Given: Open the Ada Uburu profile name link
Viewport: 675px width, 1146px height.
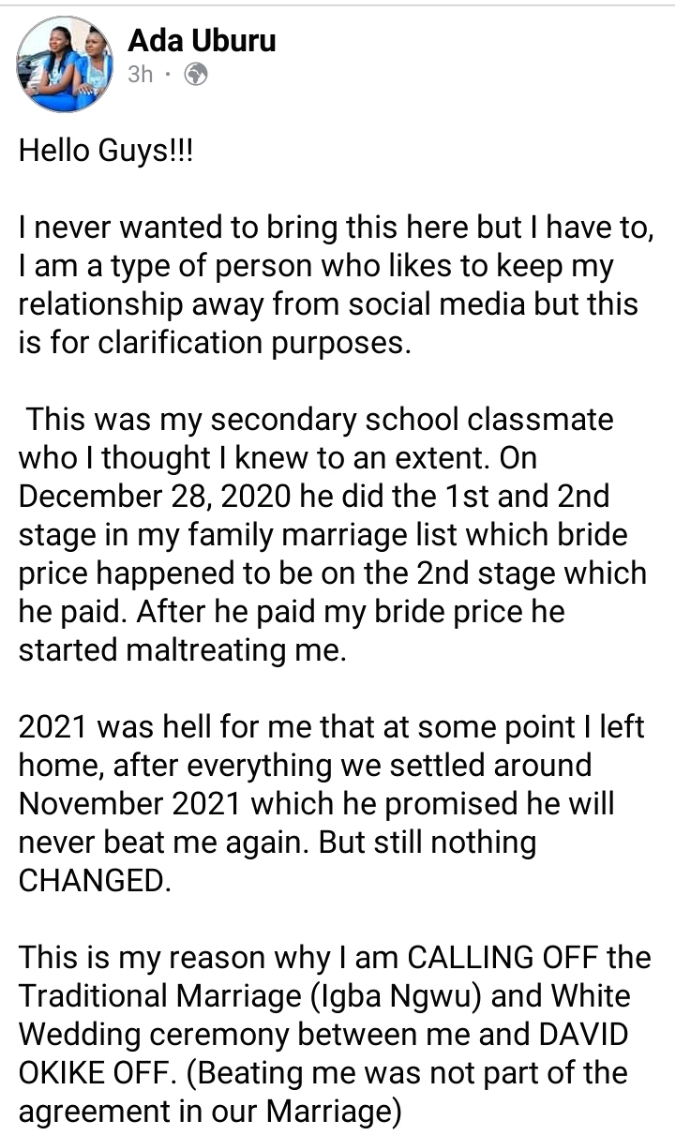Looking at the screenshot, I should [x=201, y=41].
